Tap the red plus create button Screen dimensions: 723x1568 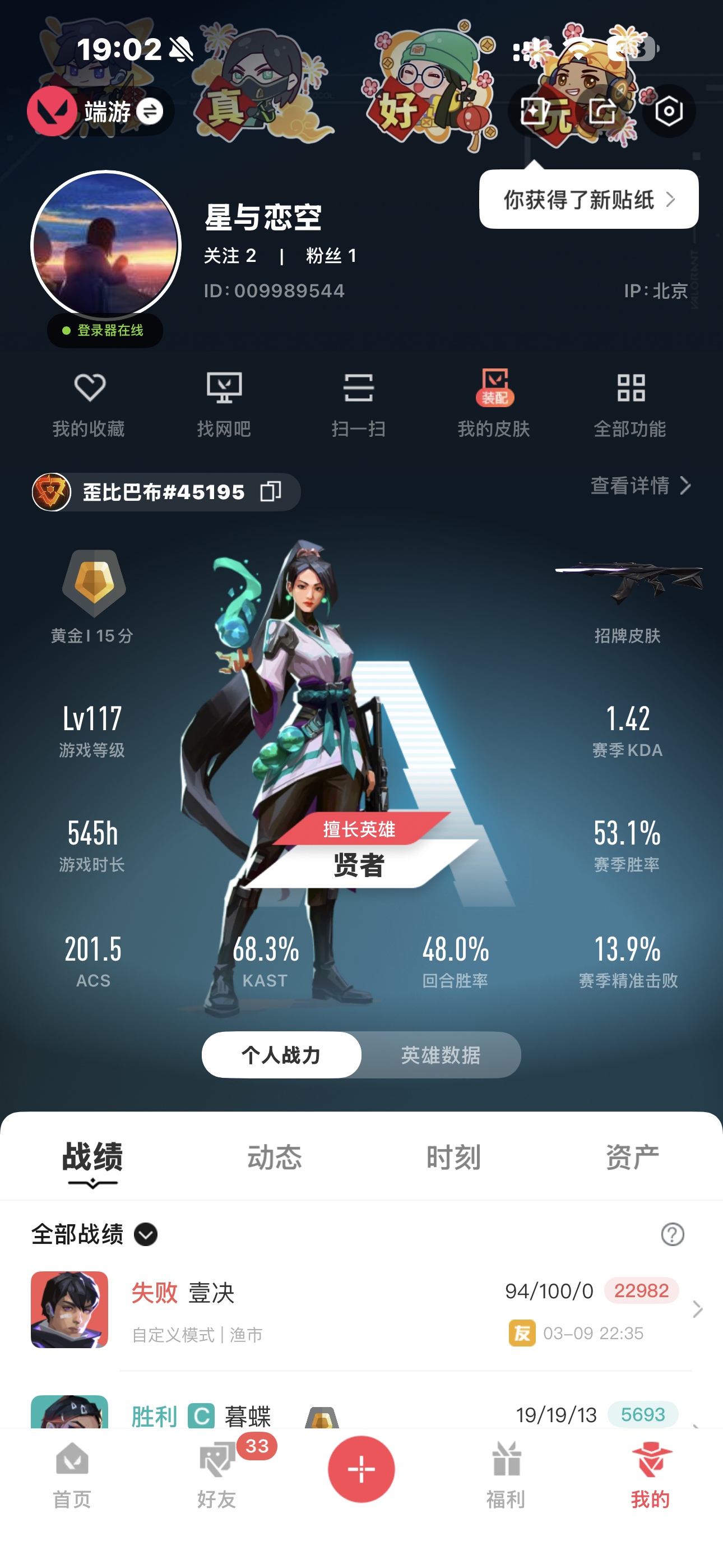pyautogui.click(x=361, y=1469)
